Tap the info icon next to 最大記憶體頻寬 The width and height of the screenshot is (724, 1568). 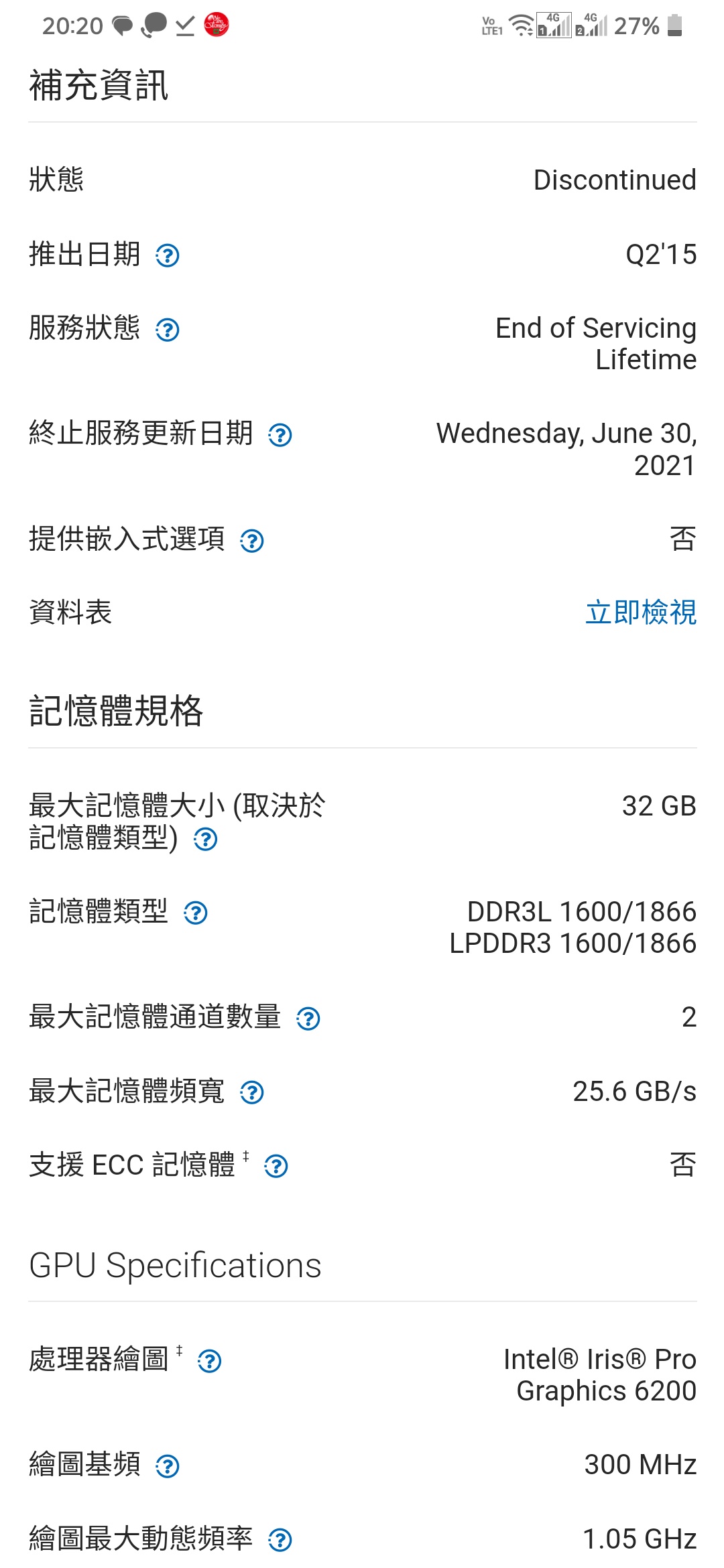coord(252,1093)
